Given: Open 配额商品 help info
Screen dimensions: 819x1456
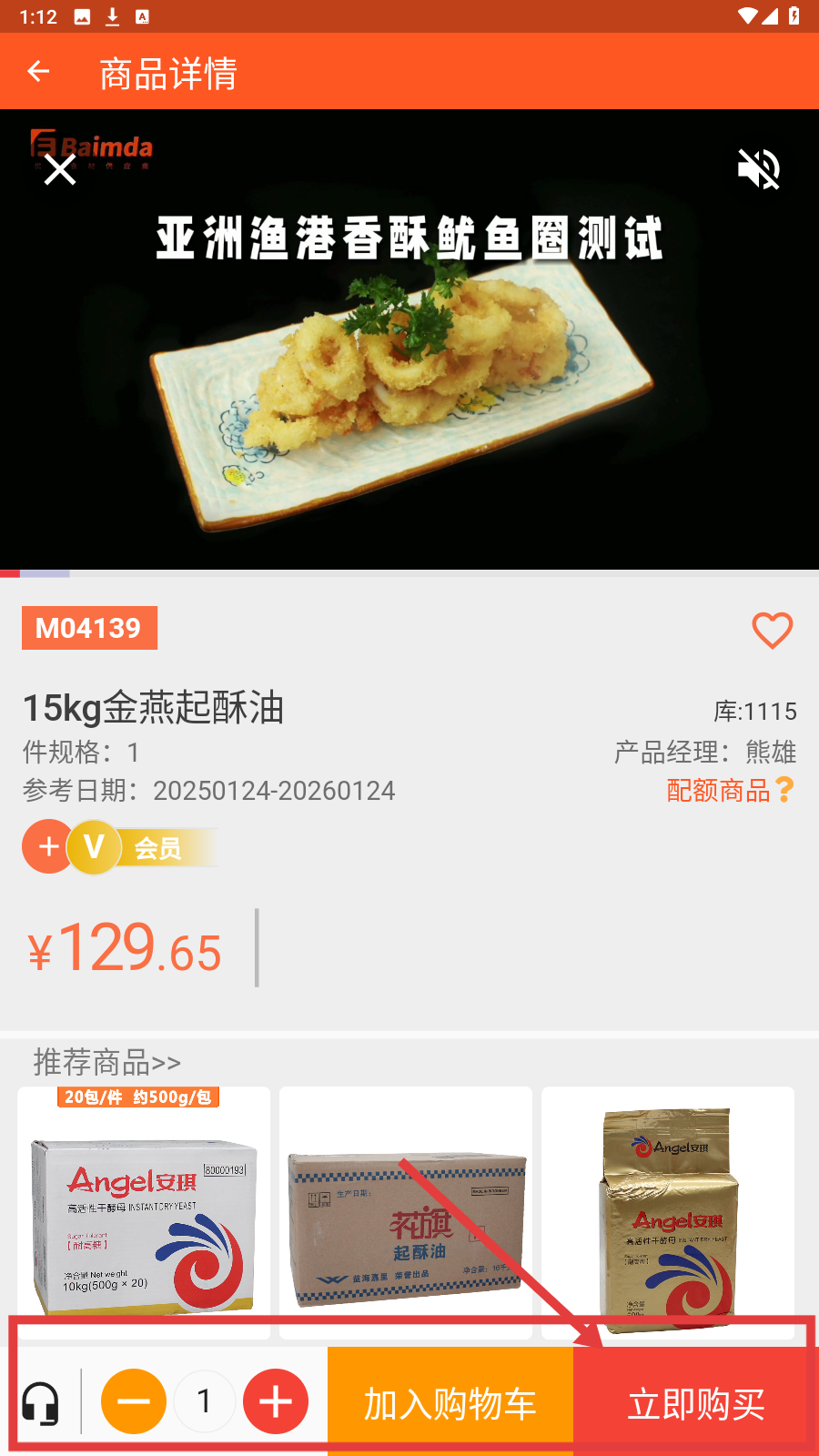Looking at the screenshot, I should (x=784, y=790).
